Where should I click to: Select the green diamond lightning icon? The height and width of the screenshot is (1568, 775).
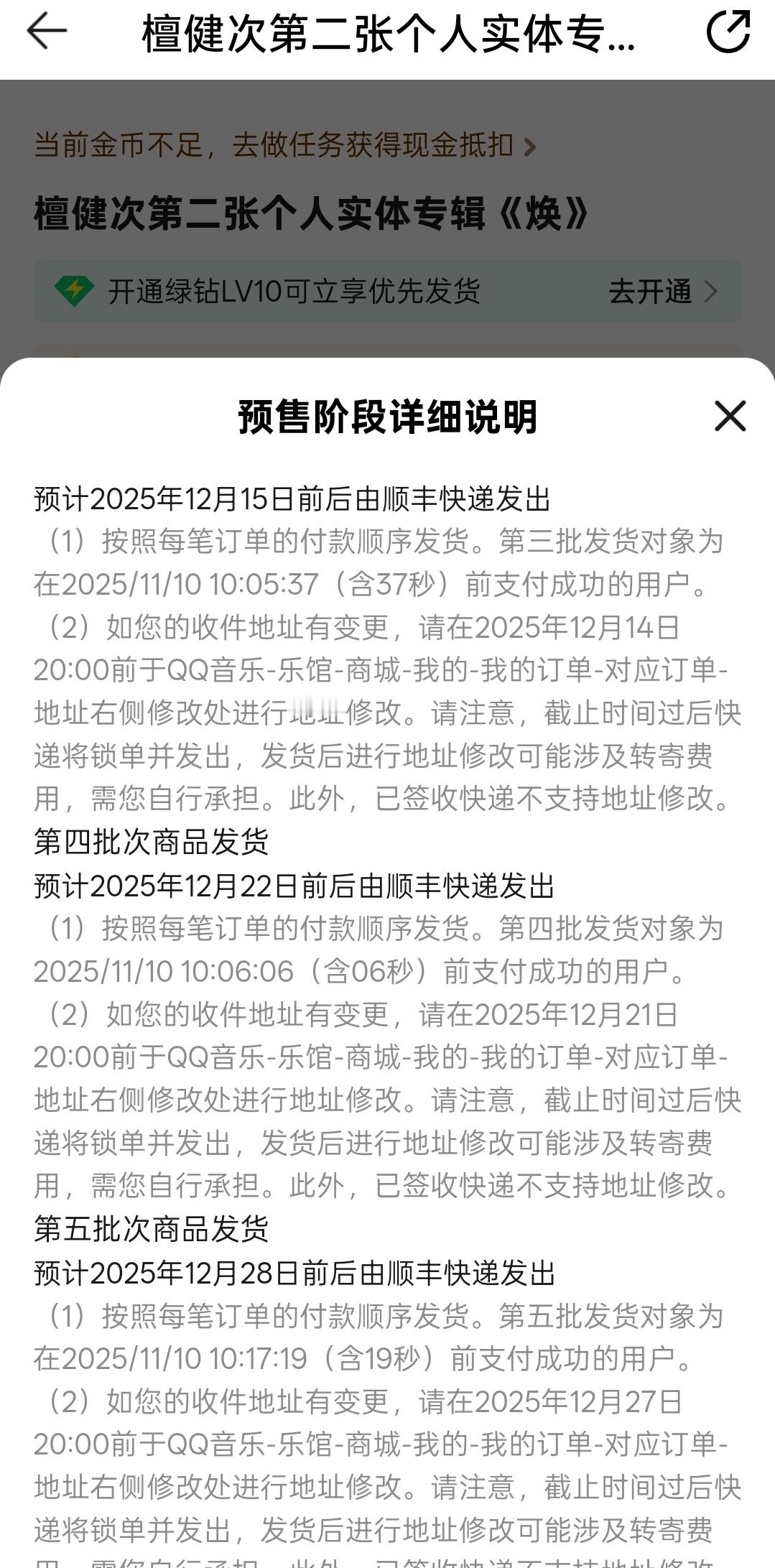75,292
